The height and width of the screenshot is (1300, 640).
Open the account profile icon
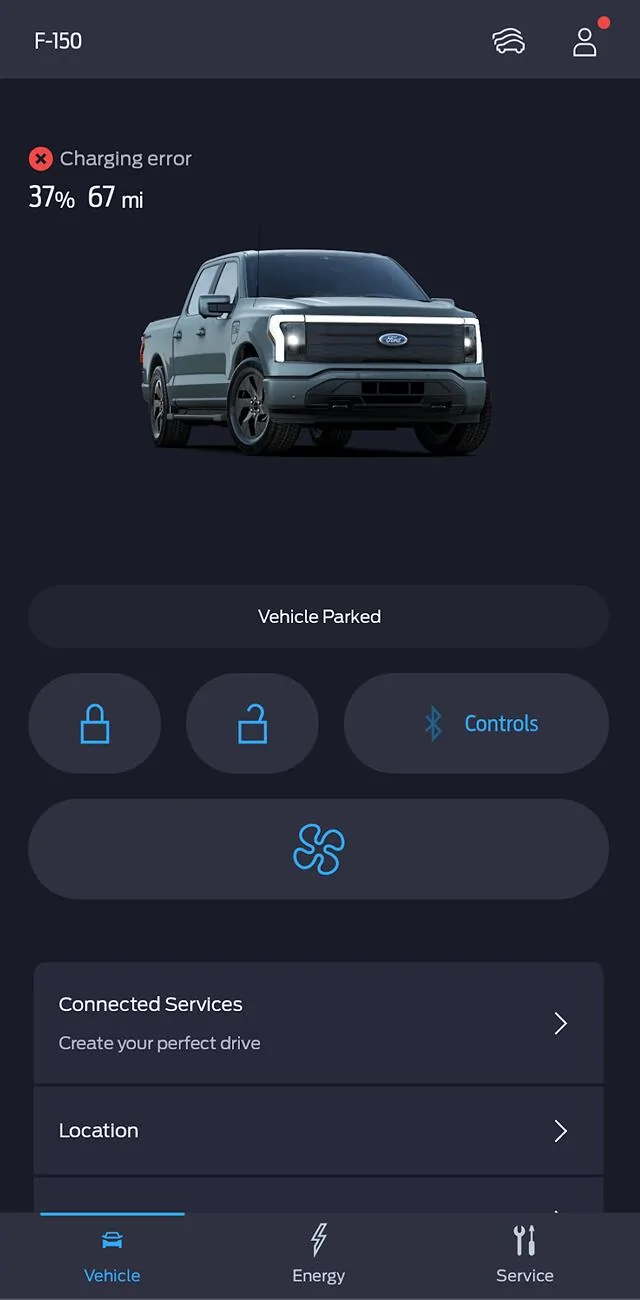[585, 41]
